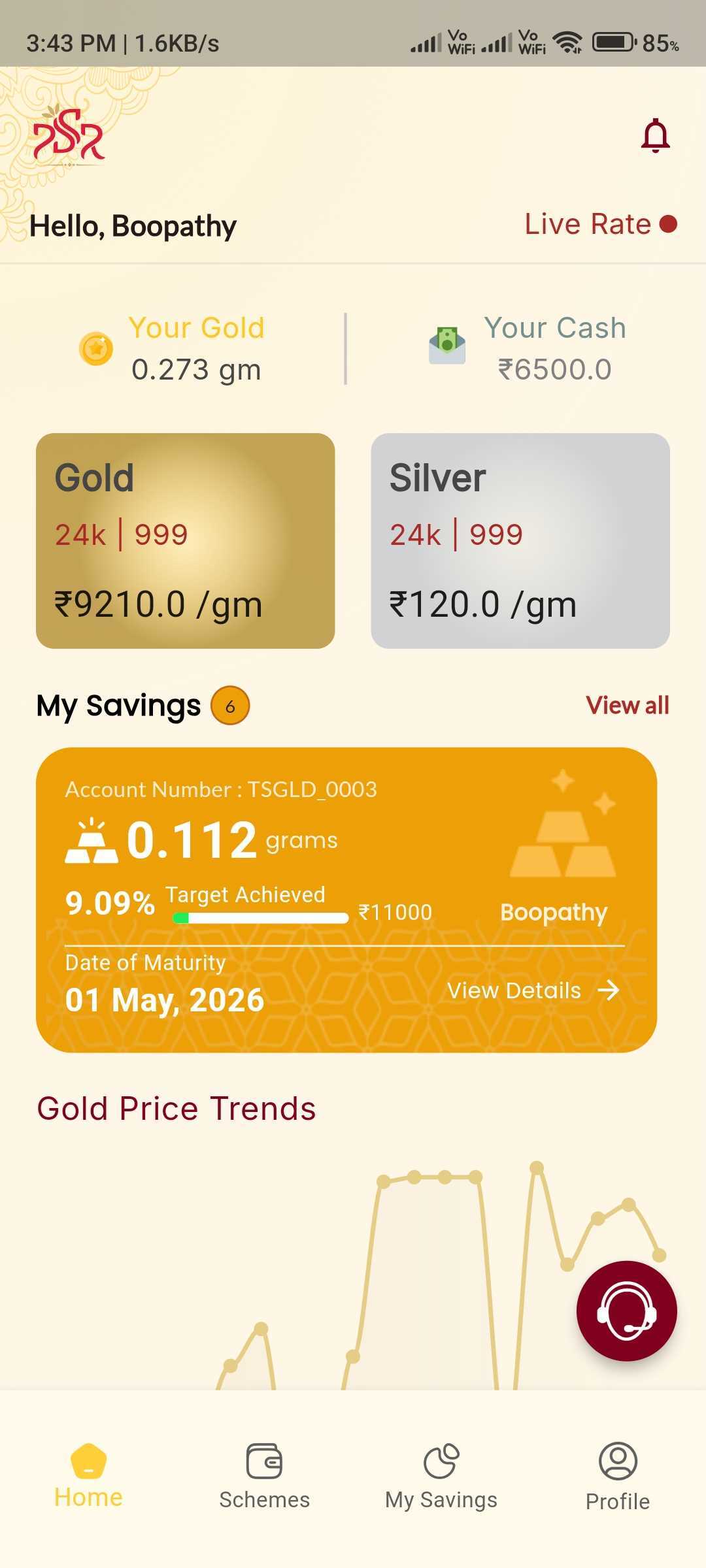Tap account number TSGLD_0003
This screenshot has height=1568, width=706.
[x=221, y=789]
